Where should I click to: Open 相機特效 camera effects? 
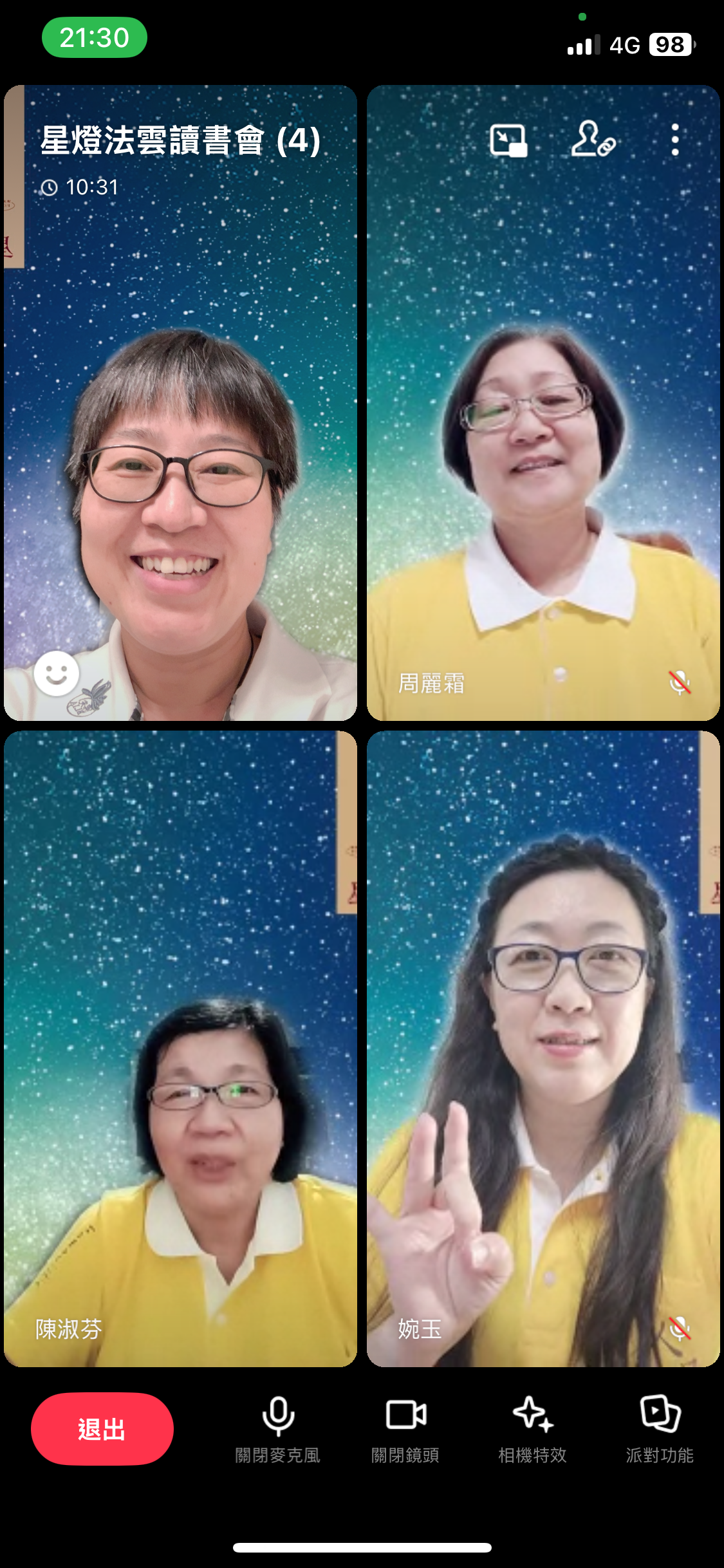click(x=532, y=1429)
